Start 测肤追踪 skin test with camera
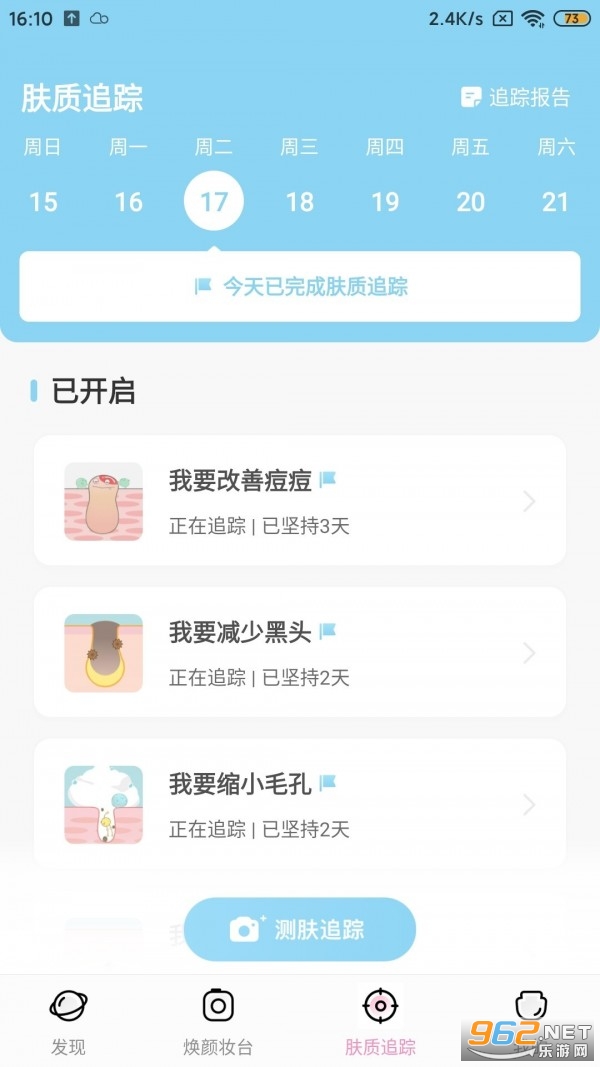The image size is (600, 1067). point(300,929)
